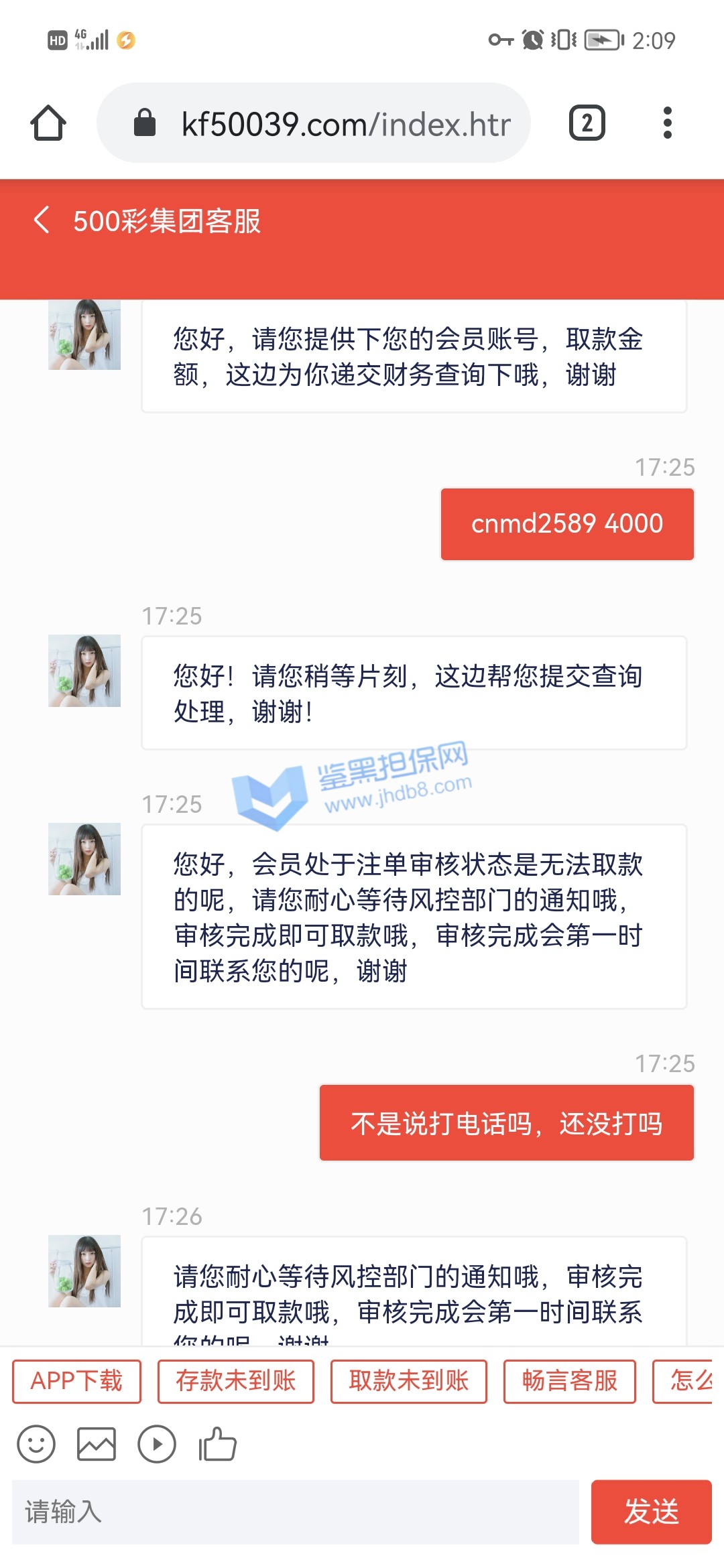Focus the 请输入 message field
The width and height of the screenshot is (724, 1568).
pyautogui.click(x=295, y=1512)
